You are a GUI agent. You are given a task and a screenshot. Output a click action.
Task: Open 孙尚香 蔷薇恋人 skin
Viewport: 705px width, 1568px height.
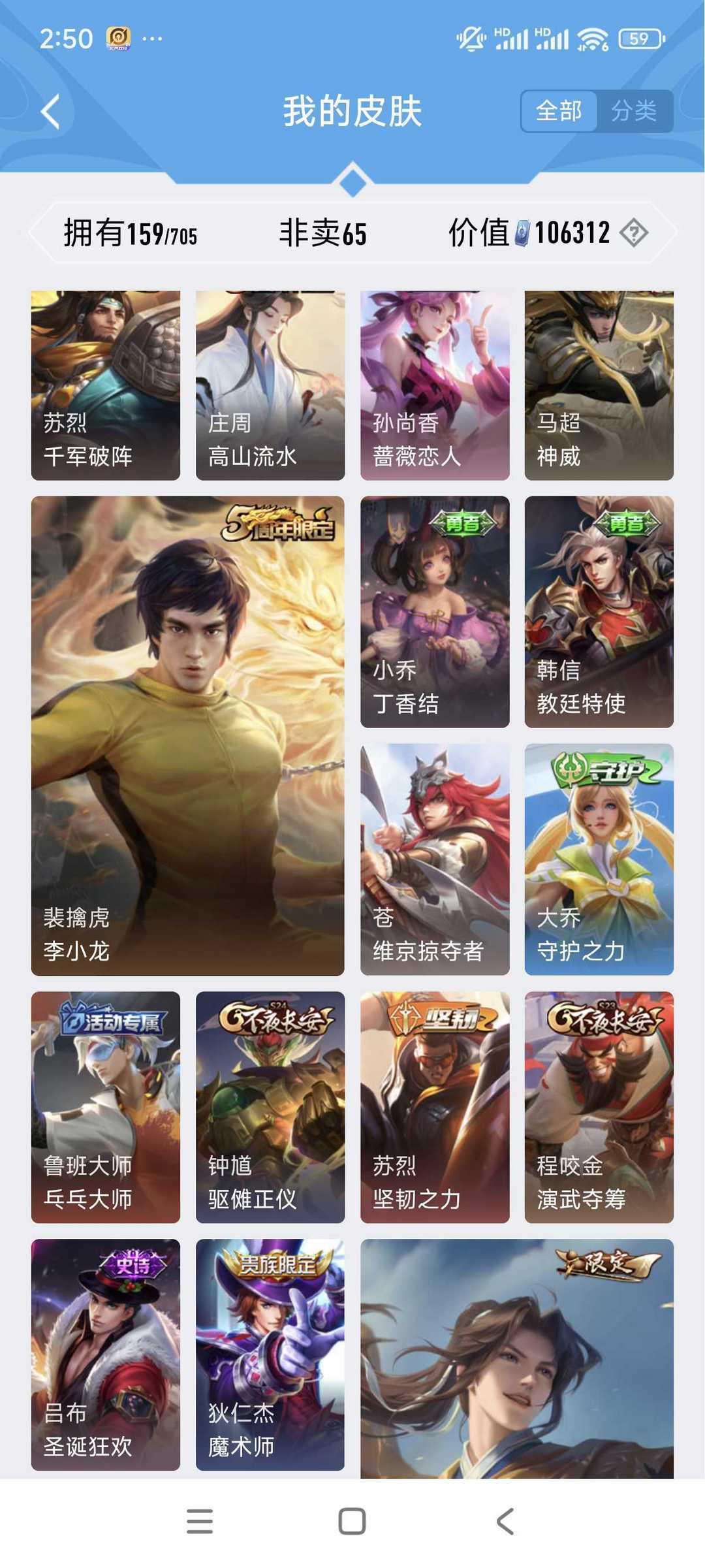(x=435, y=385)
